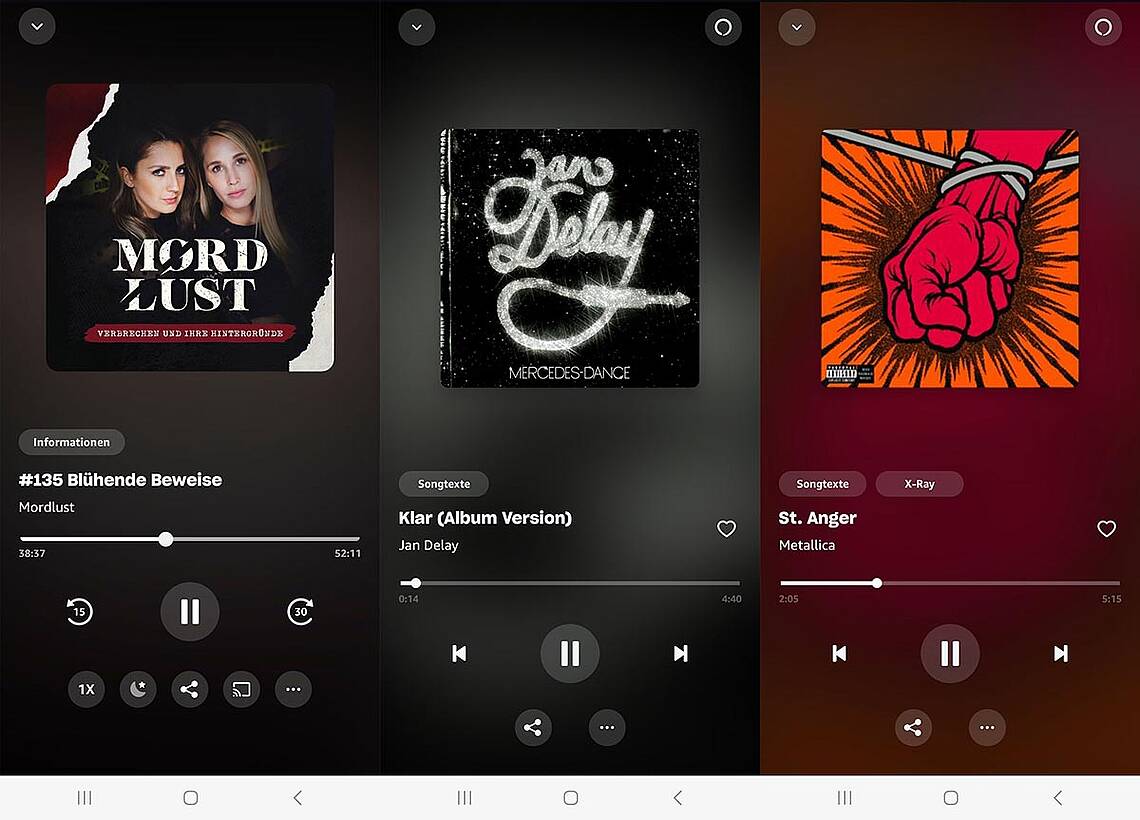Rewind 15 seconds in Mordlust episode
The image size is (1140, 820).
click(x=79, y=612)
